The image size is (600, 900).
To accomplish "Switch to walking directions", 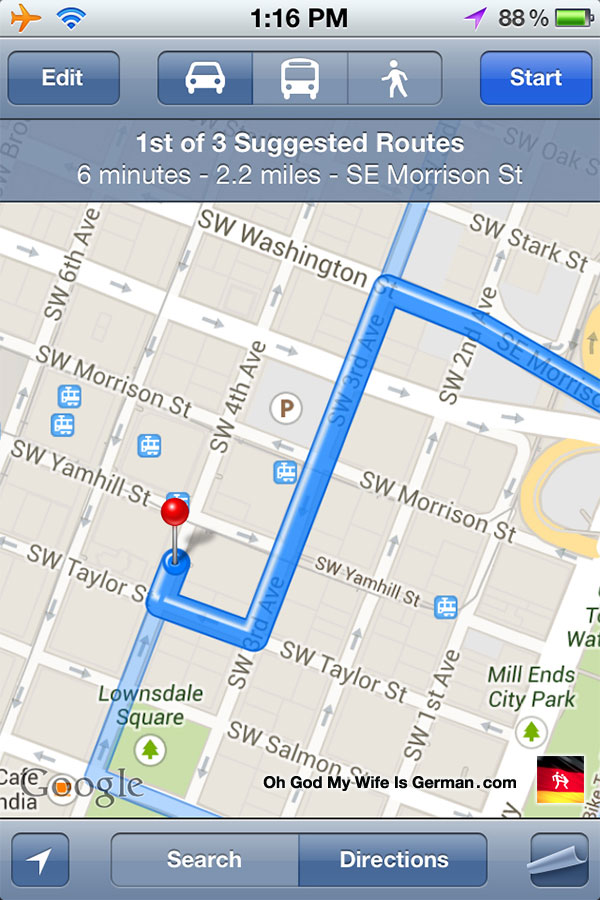I will (x=395, y=78).
